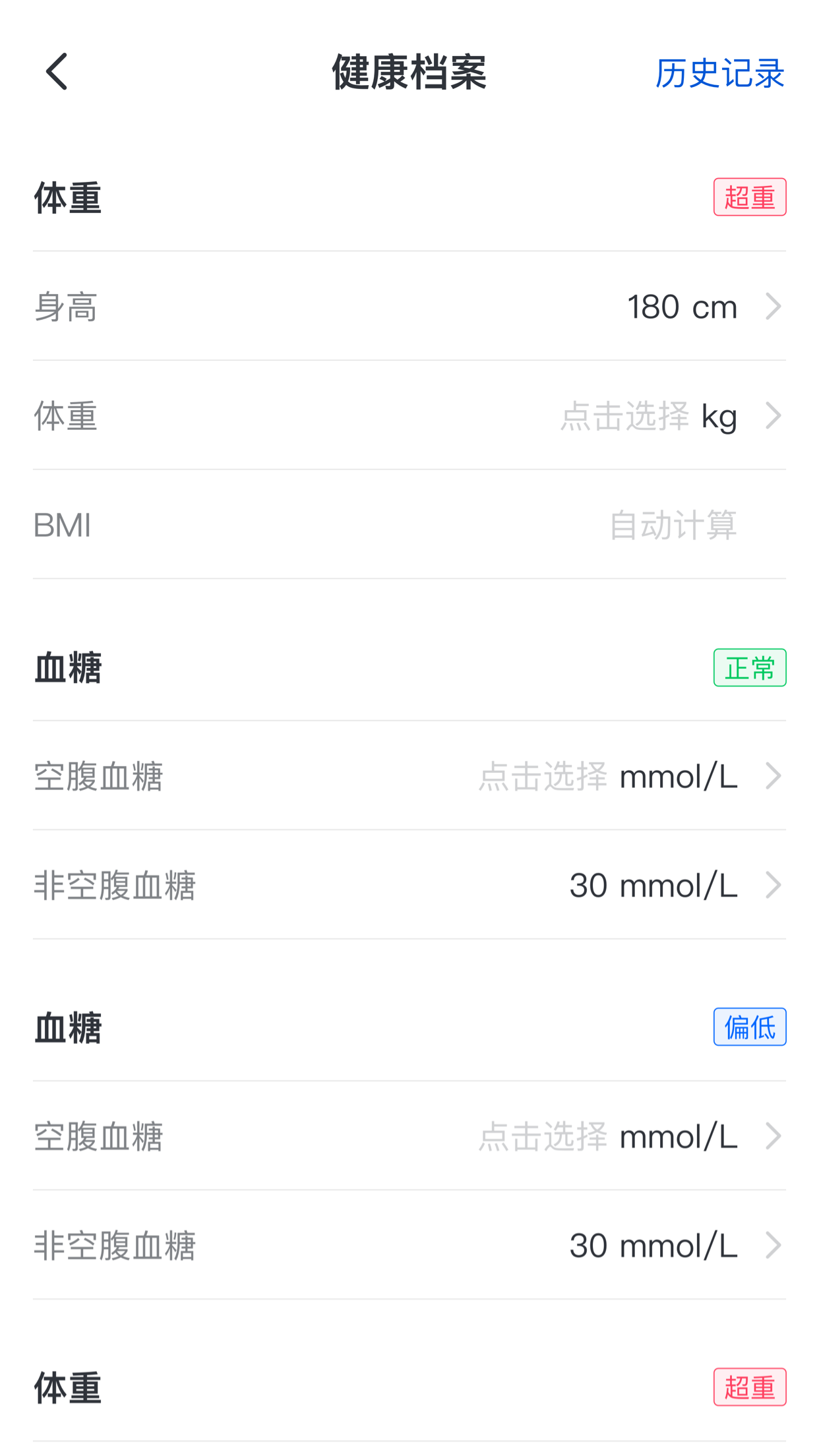Viewport: 819px width, 1456px height.
Task: Tap the 健康档案 title text
Action: pos(409,73)
